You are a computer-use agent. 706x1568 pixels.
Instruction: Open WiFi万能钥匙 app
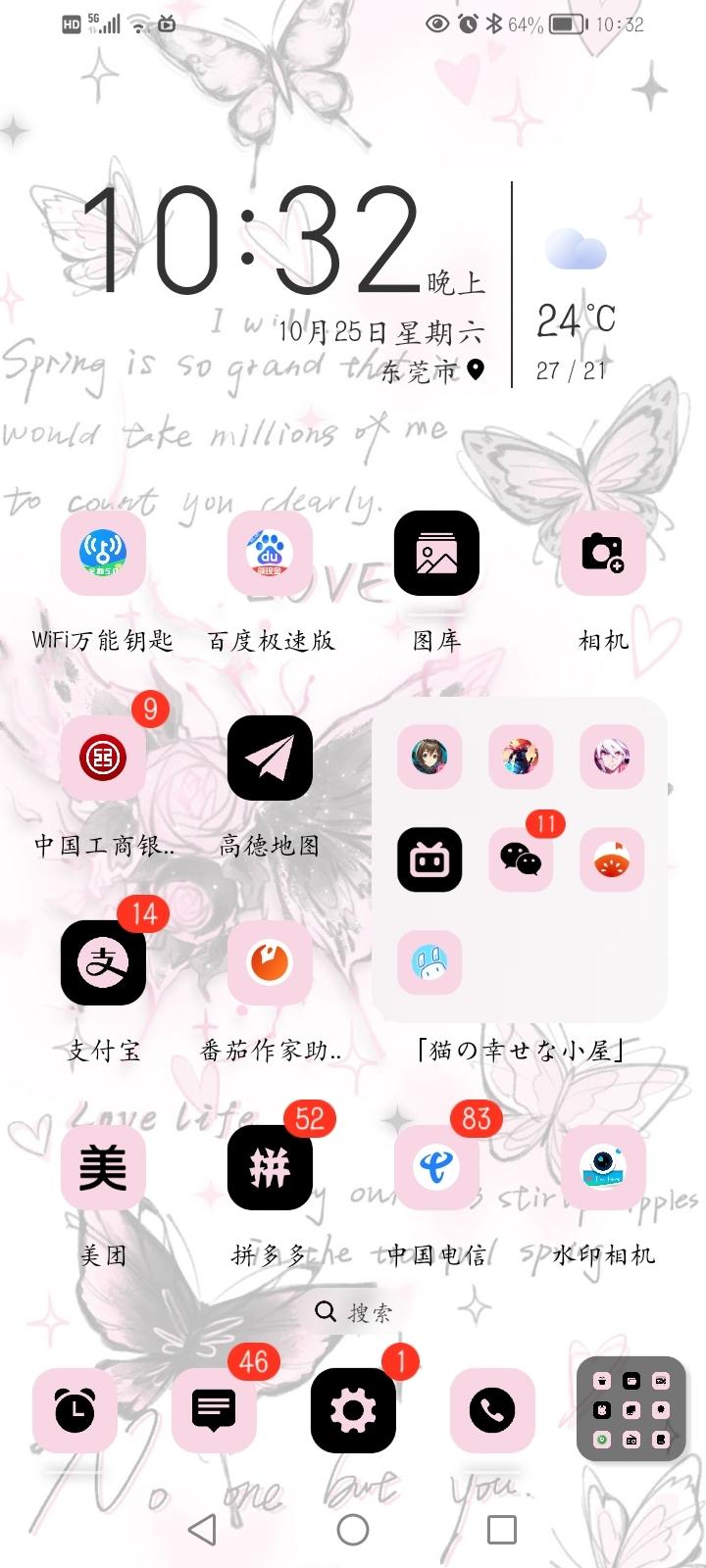[x=103, y=553]
